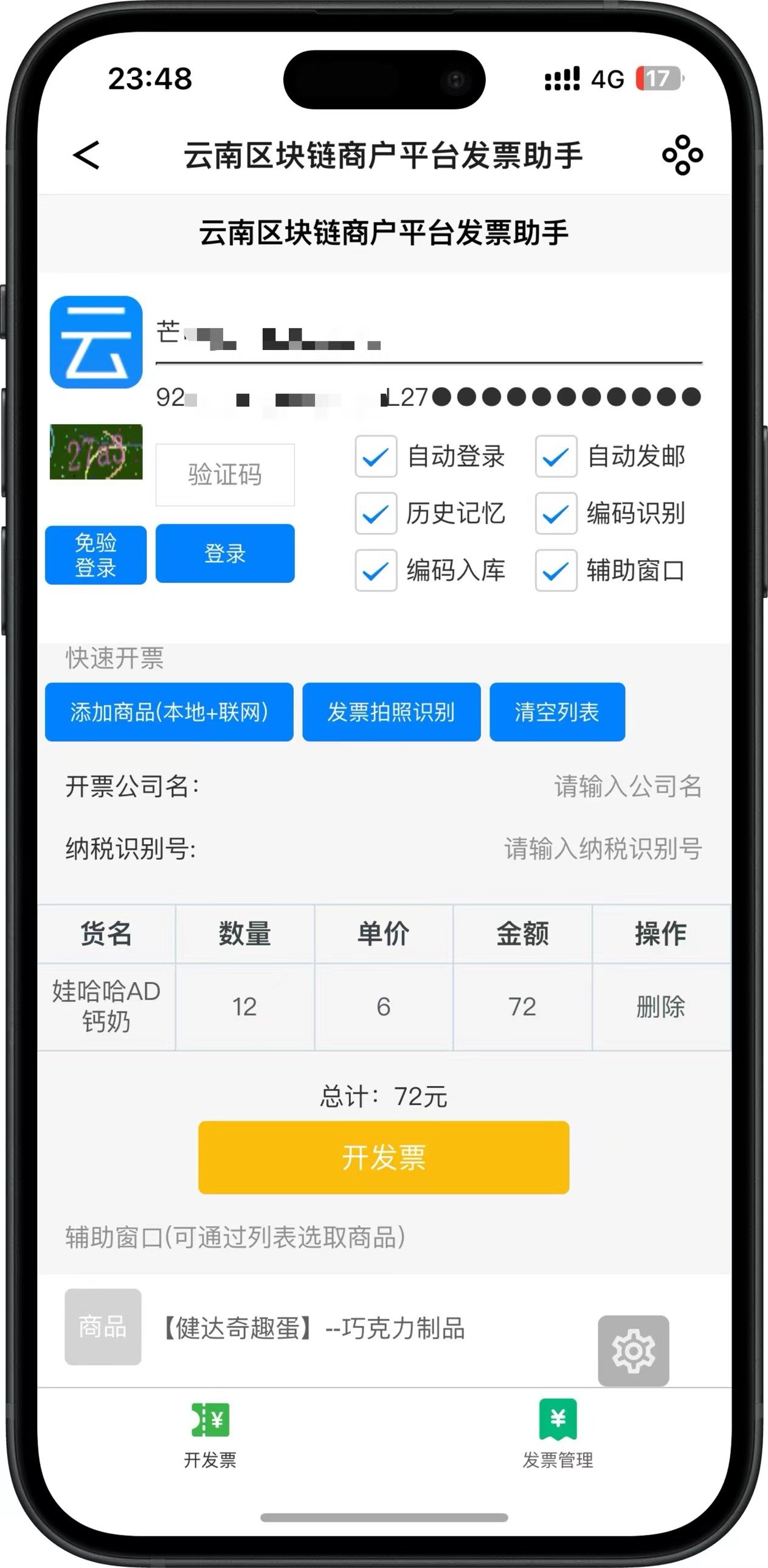Uncheck the 编码入库 option
The height and width of the screenshot is (1568, 768).
(x=376, y=571)
